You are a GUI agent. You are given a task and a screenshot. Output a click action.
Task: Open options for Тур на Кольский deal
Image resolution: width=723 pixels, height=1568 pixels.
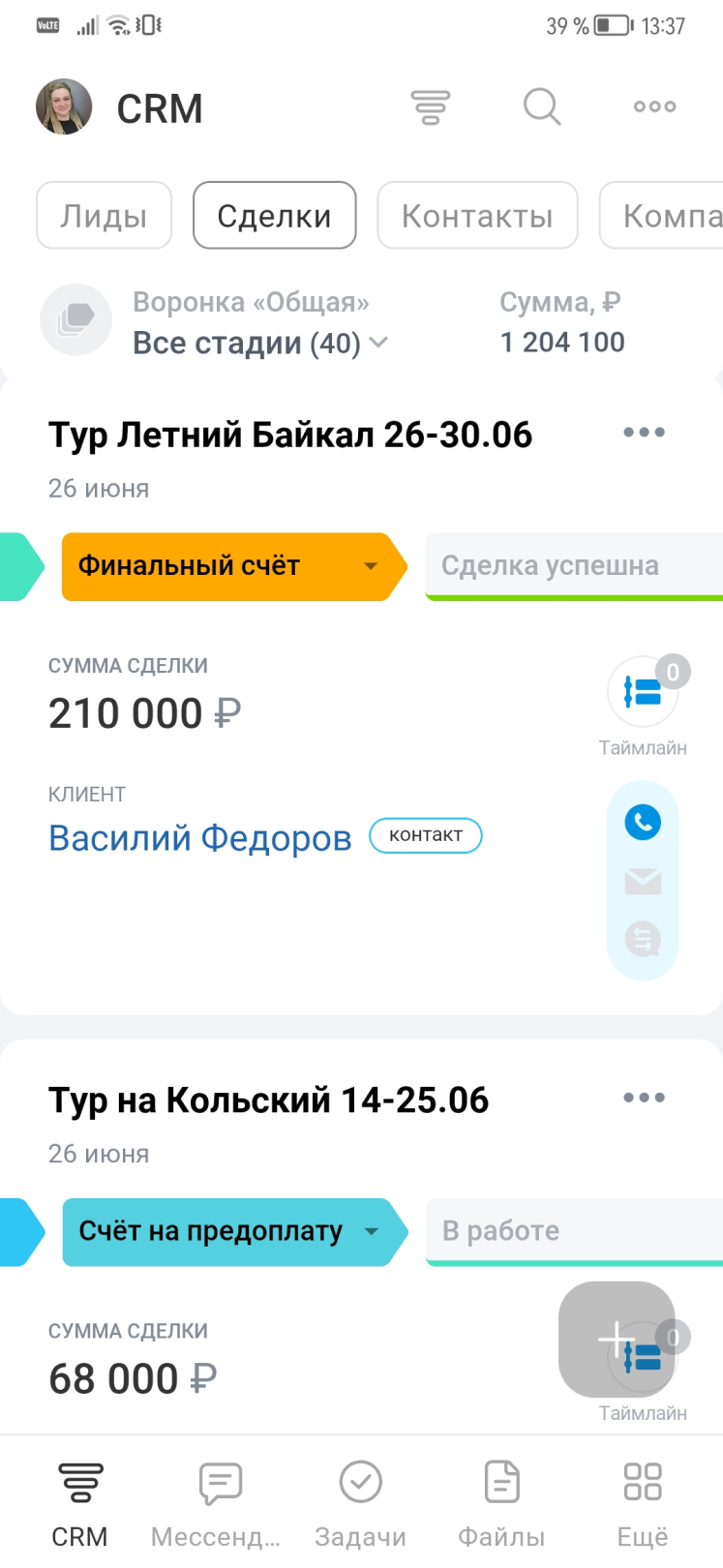[x=645, y=1098]
